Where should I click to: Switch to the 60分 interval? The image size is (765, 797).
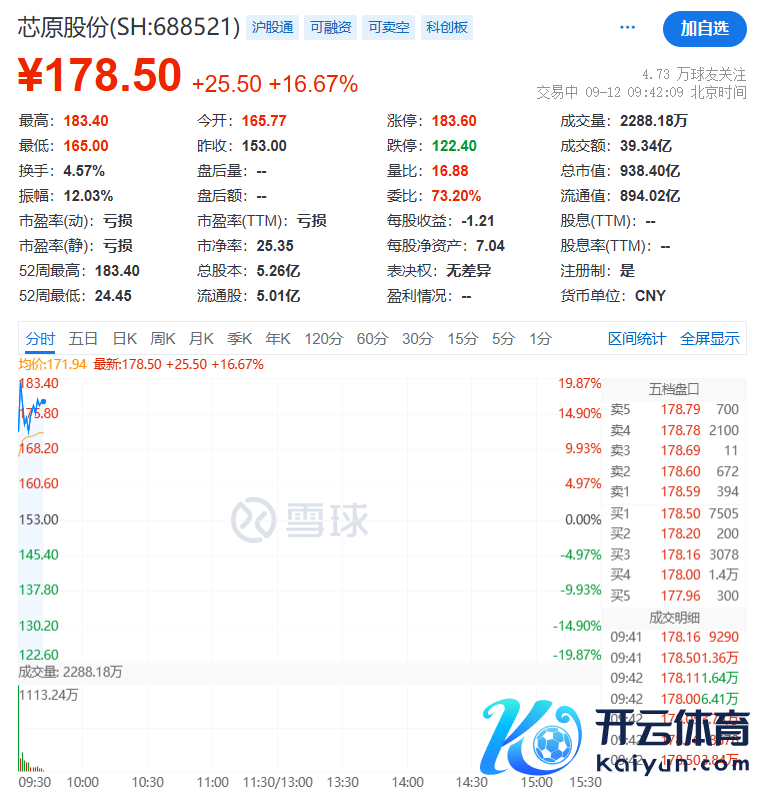(372, 339)
